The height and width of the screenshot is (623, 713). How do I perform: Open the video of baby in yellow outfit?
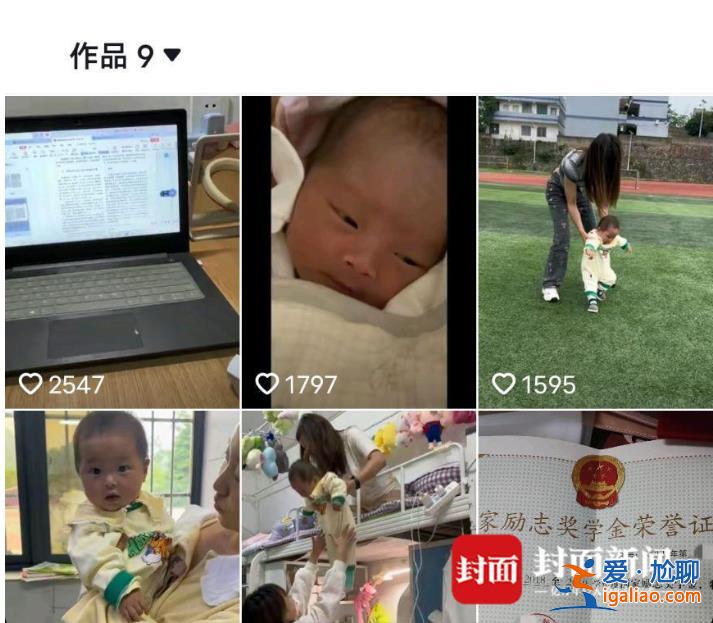tap(121, 516)
